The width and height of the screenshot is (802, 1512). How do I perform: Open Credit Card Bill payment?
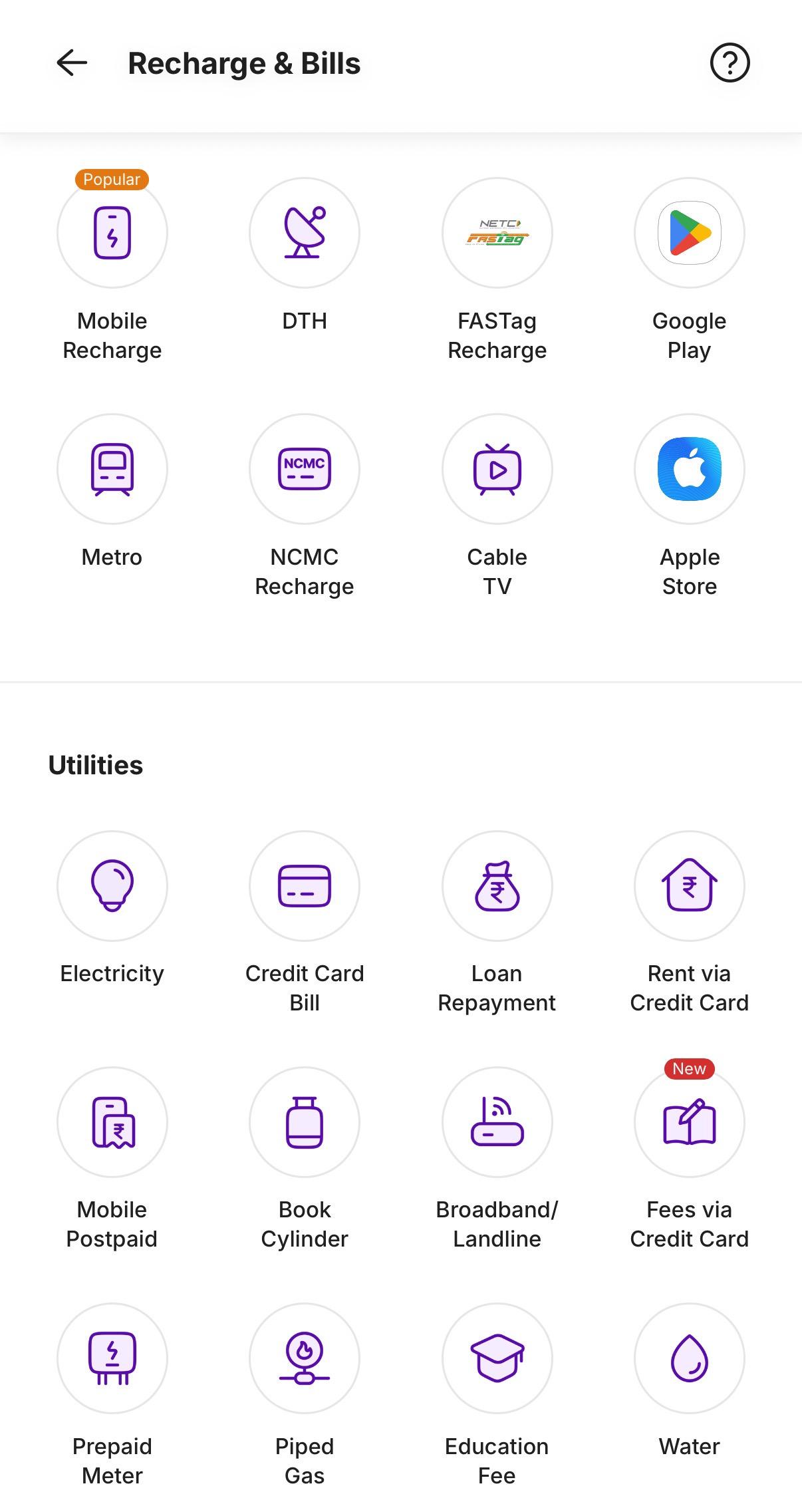tap(305, 885)
